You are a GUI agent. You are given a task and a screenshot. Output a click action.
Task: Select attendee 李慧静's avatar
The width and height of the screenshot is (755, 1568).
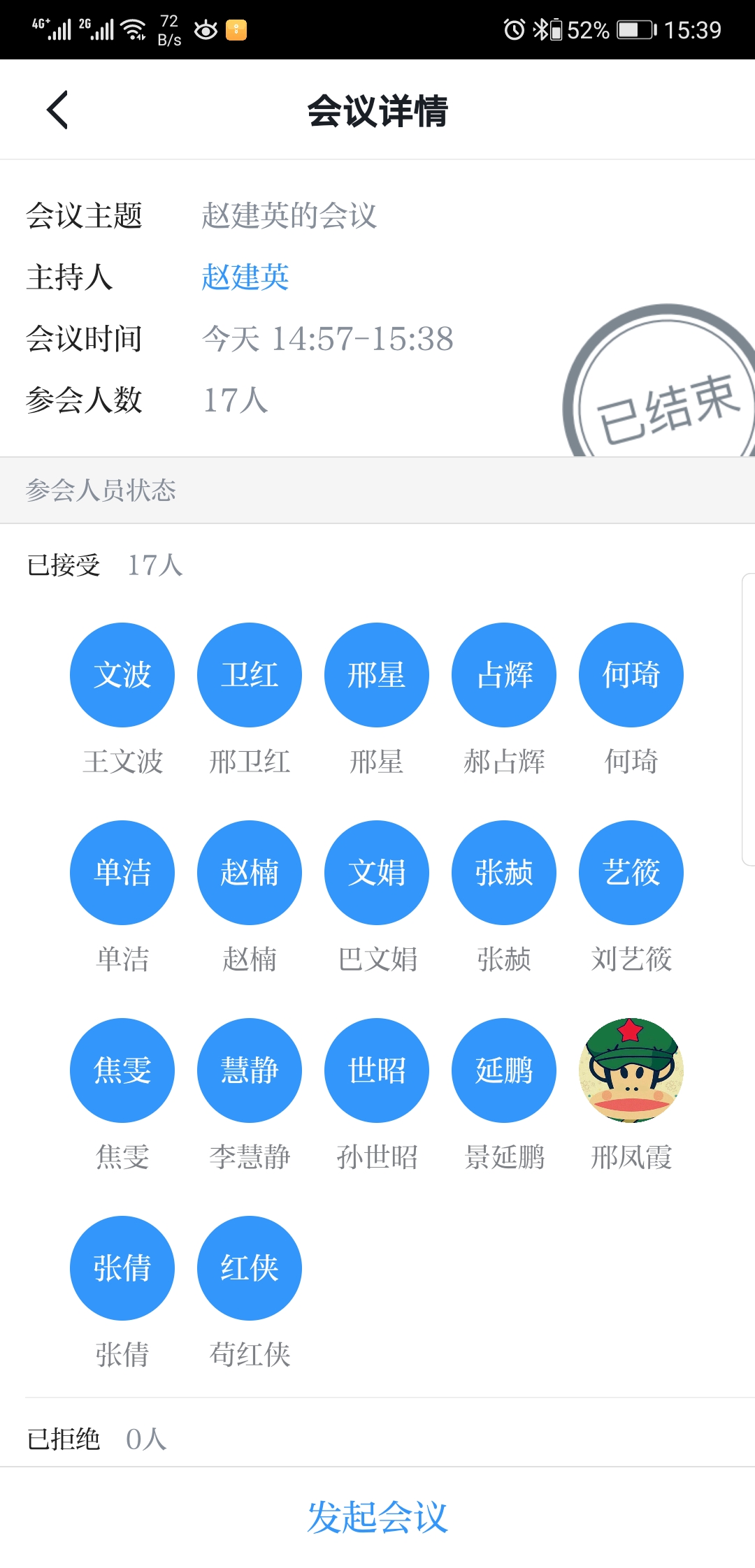pos(250,1070)
